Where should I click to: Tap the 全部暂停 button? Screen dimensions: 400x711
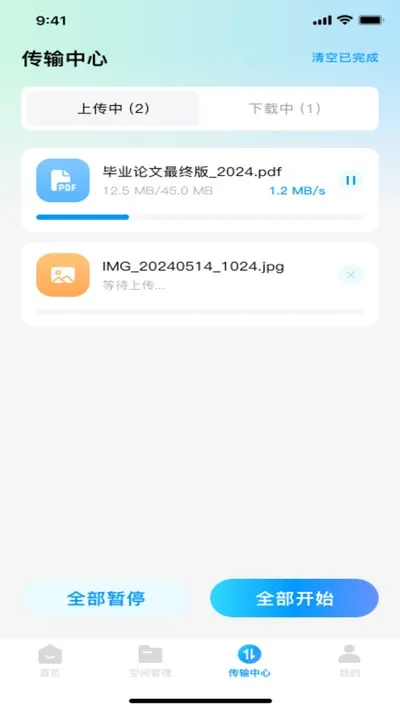106,598
